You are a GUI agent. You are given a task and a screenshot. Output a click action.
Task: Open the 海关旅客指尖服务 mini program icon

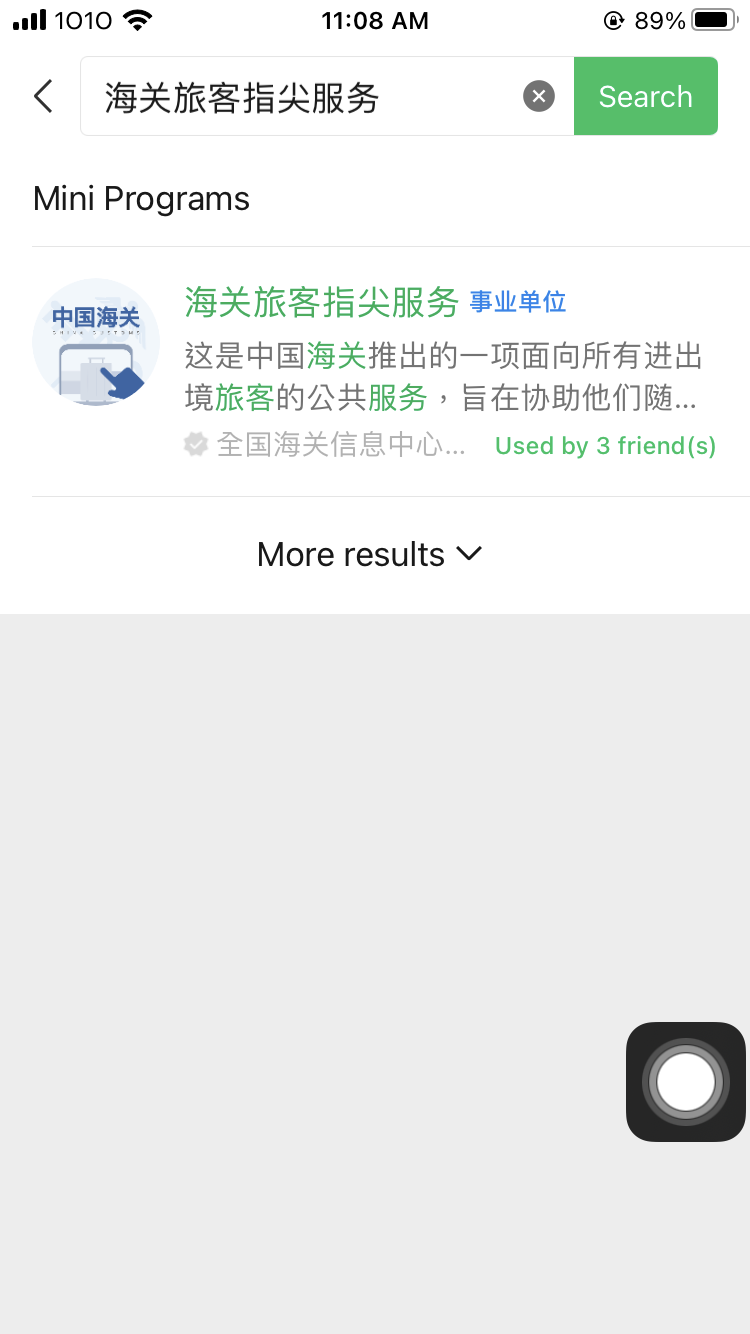tap(96, 342)
